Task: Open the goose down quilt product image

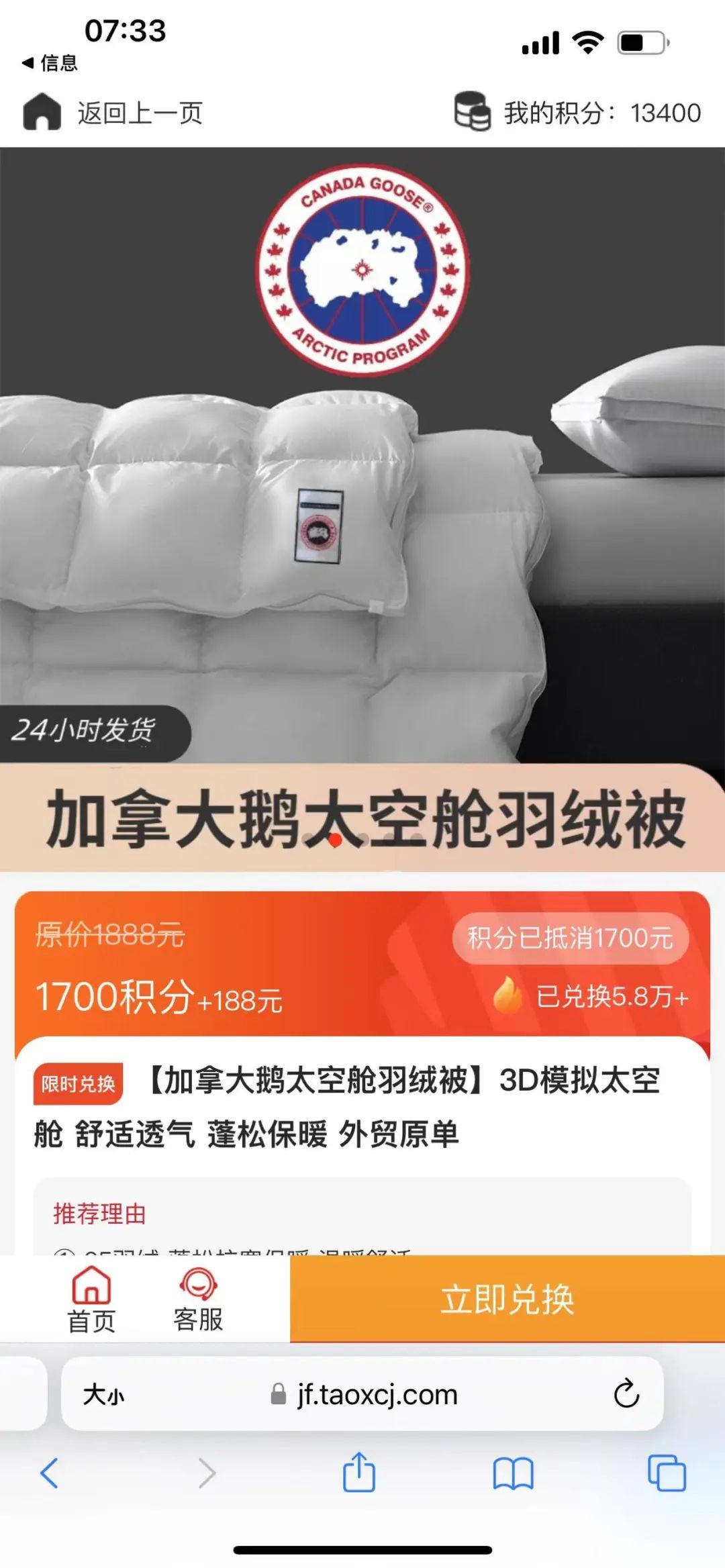Action: coord(362,509)
